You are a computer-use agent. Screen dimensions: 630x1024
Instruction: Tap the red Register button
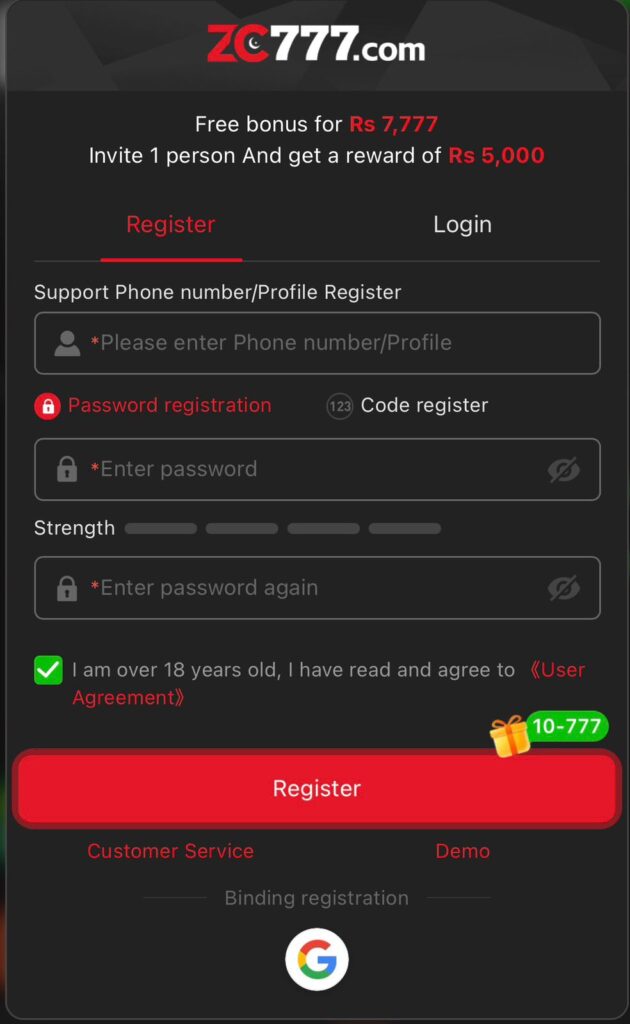(x=316, y=789)
